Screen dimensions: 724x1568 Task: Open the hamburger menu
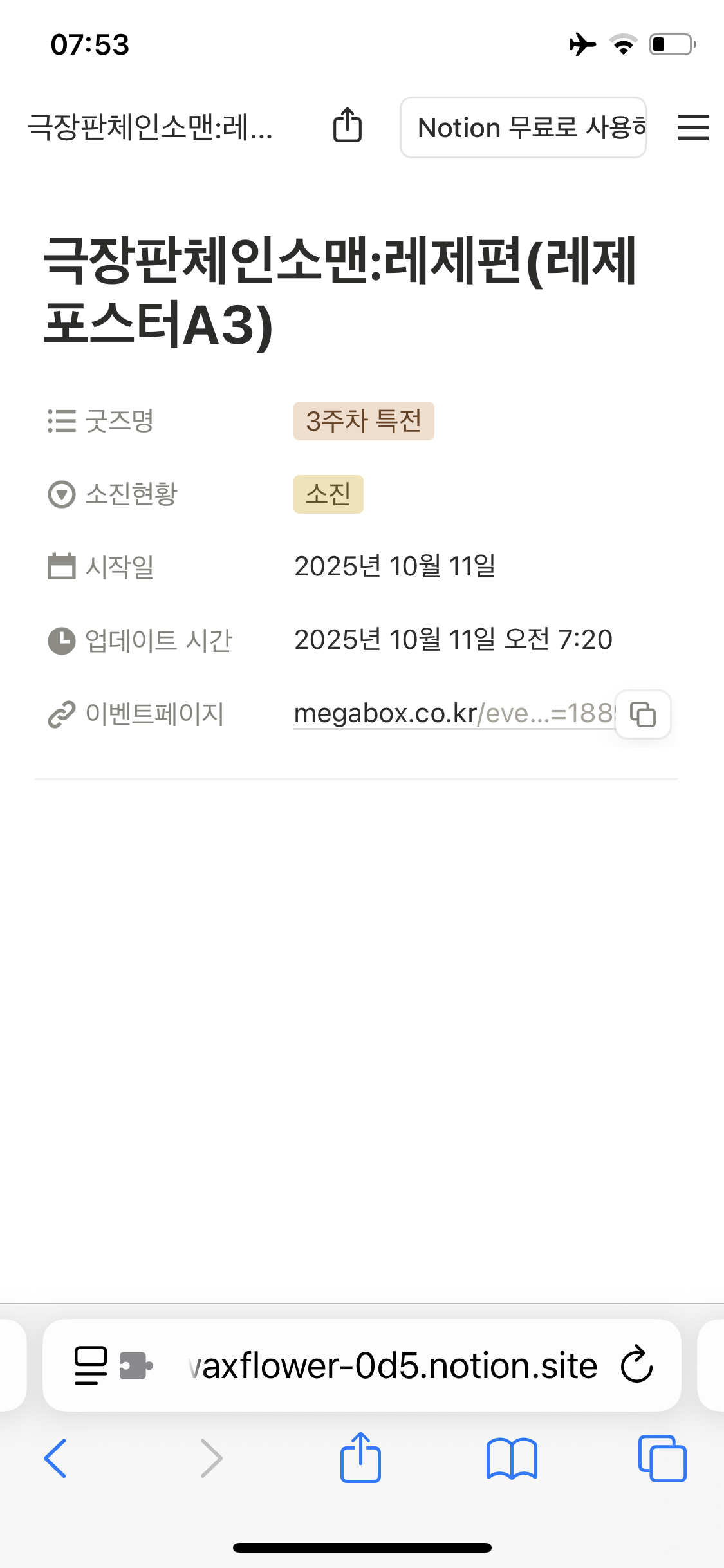[692, 127]
